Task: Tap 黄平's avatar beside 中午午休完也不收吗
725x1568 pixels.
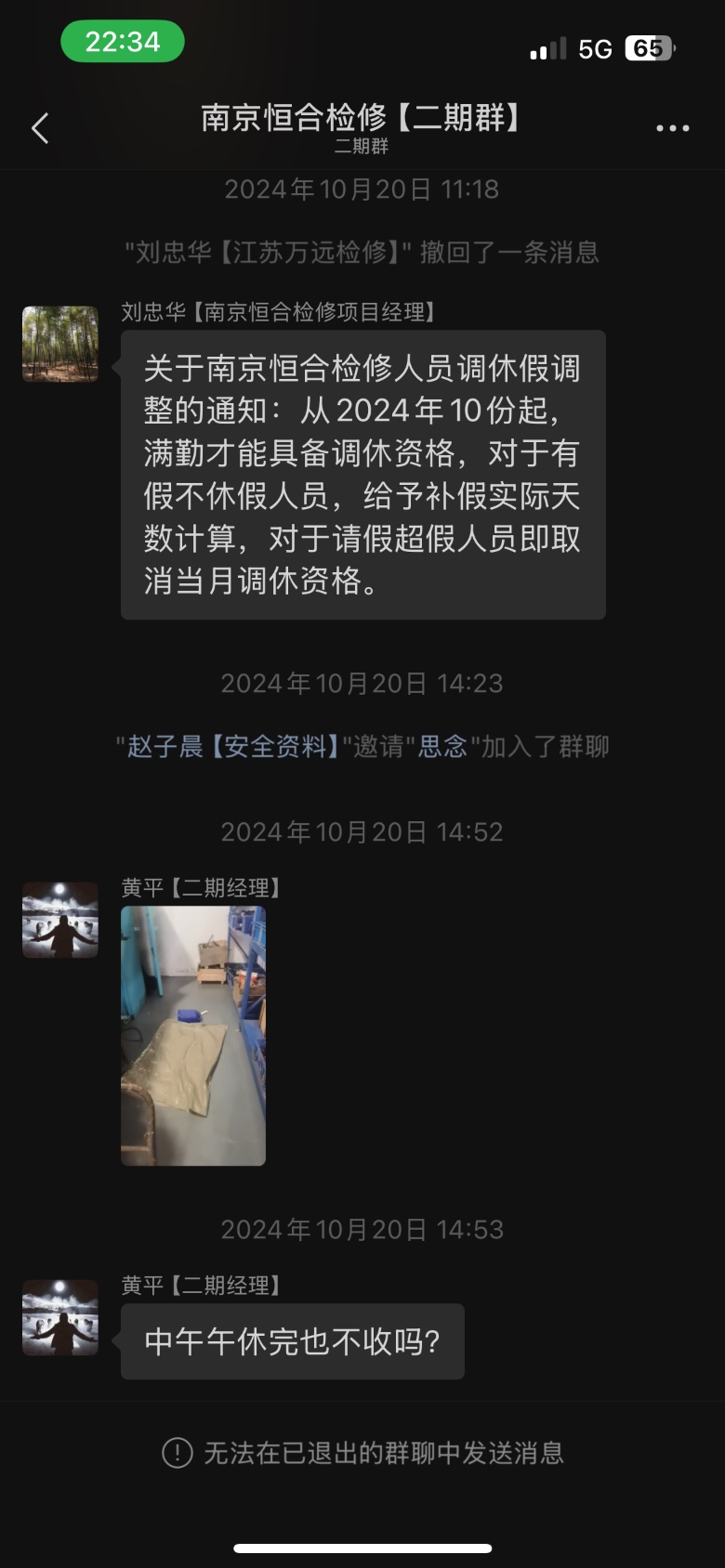Action: [x=60, y=1318]
